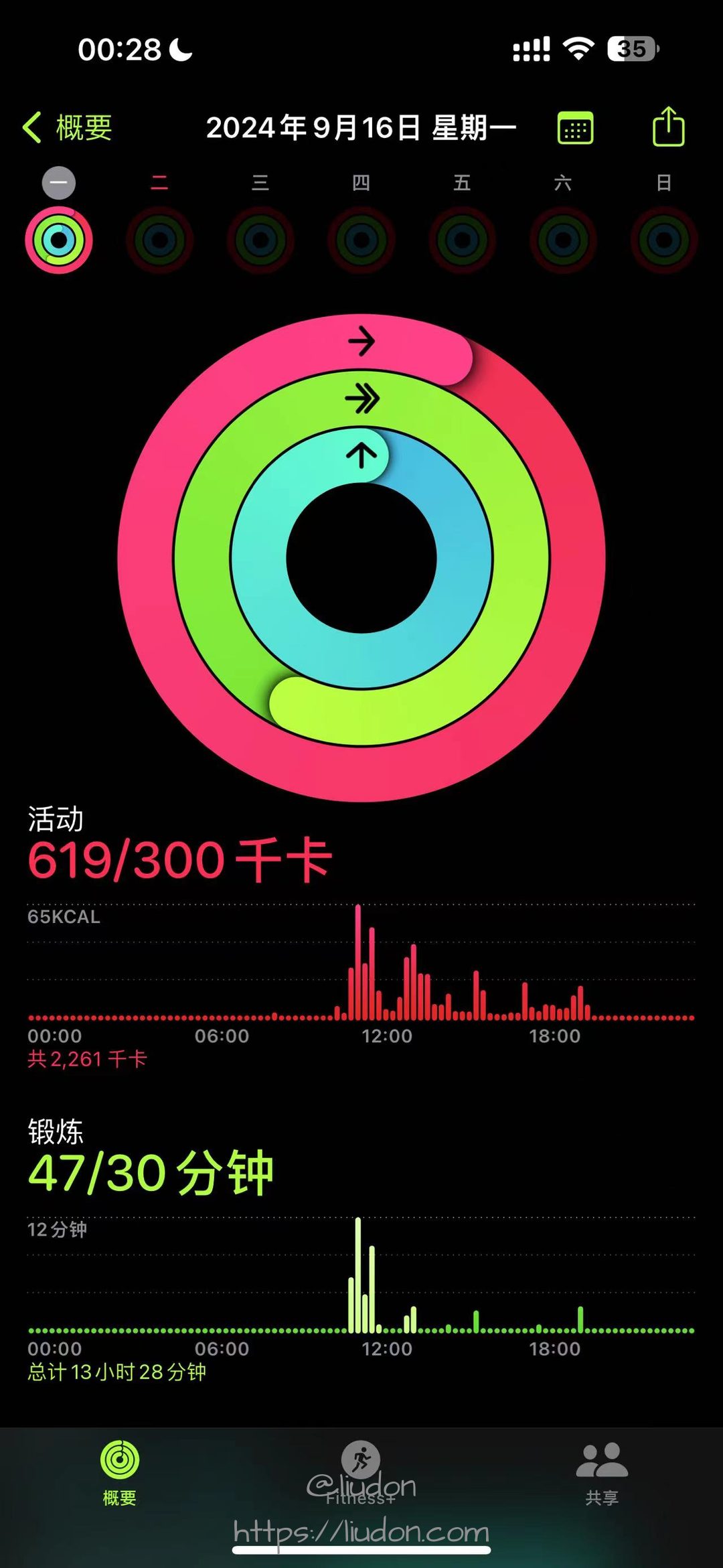Go back to 概要 summary
Screen dimensions: 723x1568
pyautogui.click(x=67, y=127)
